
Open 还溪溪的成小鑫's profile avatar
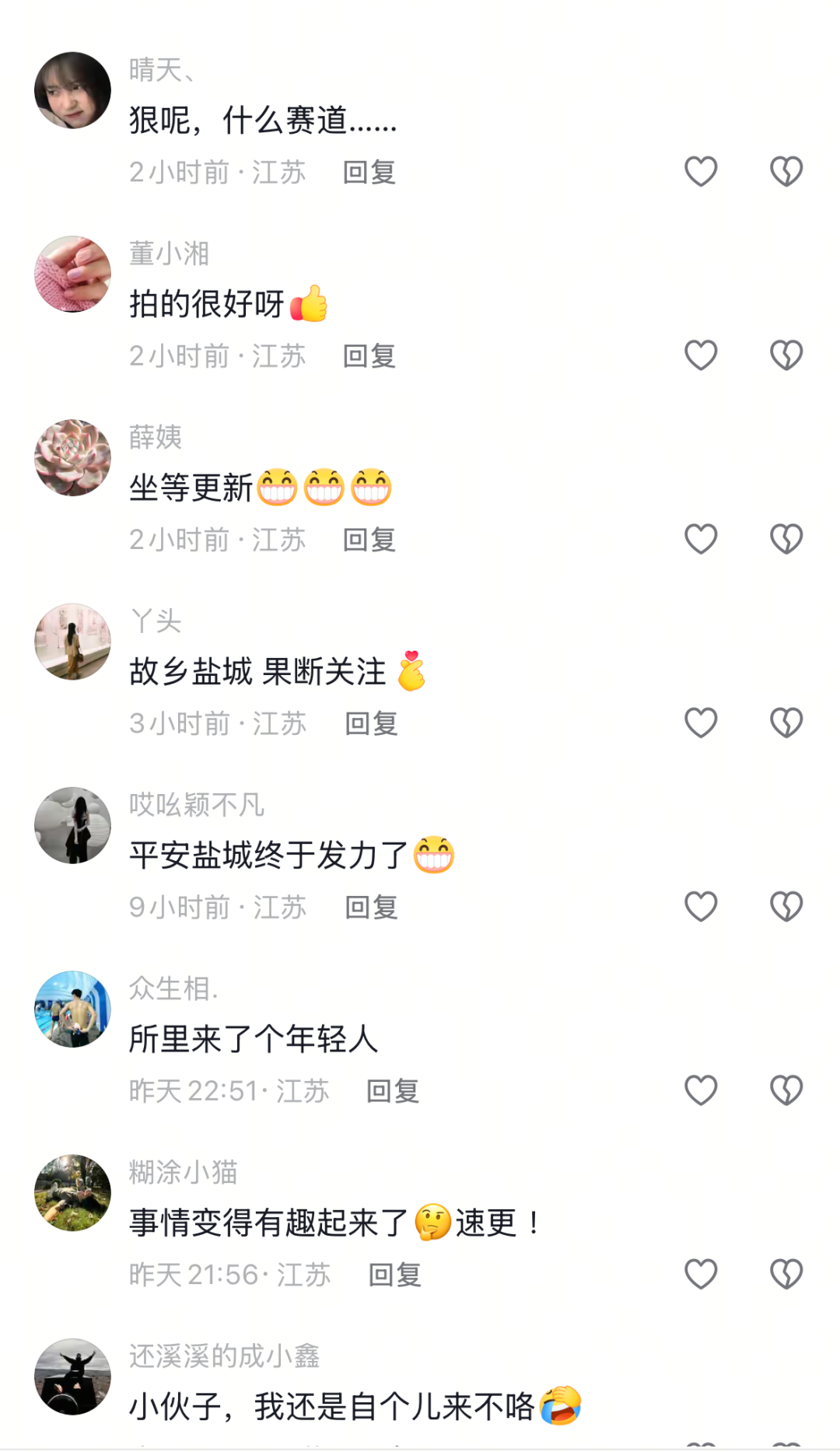tap(73, 1377)
